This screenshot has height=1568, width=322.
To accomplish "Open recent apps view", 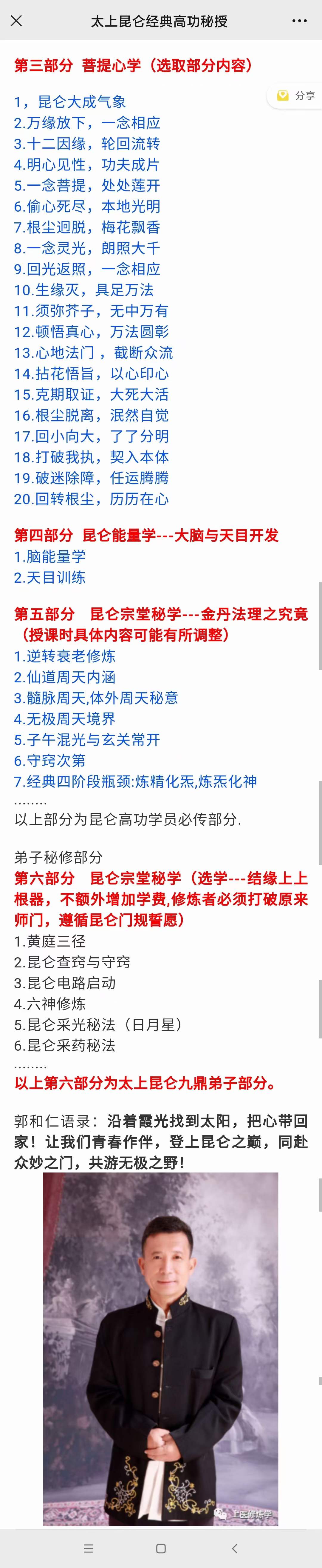I will (89, 1548).
